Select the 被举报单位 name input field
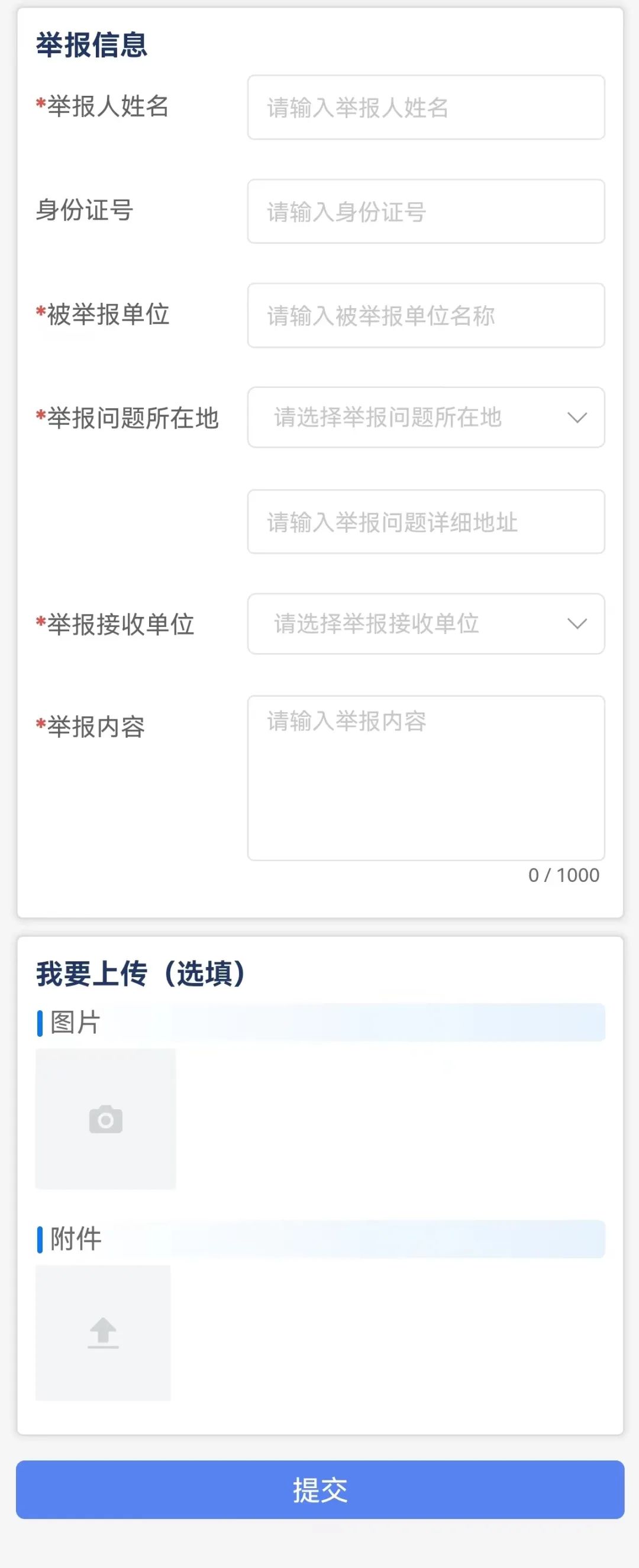Image resolution: width=639 pixels, height=1568 pixels. tap(425, 315)
